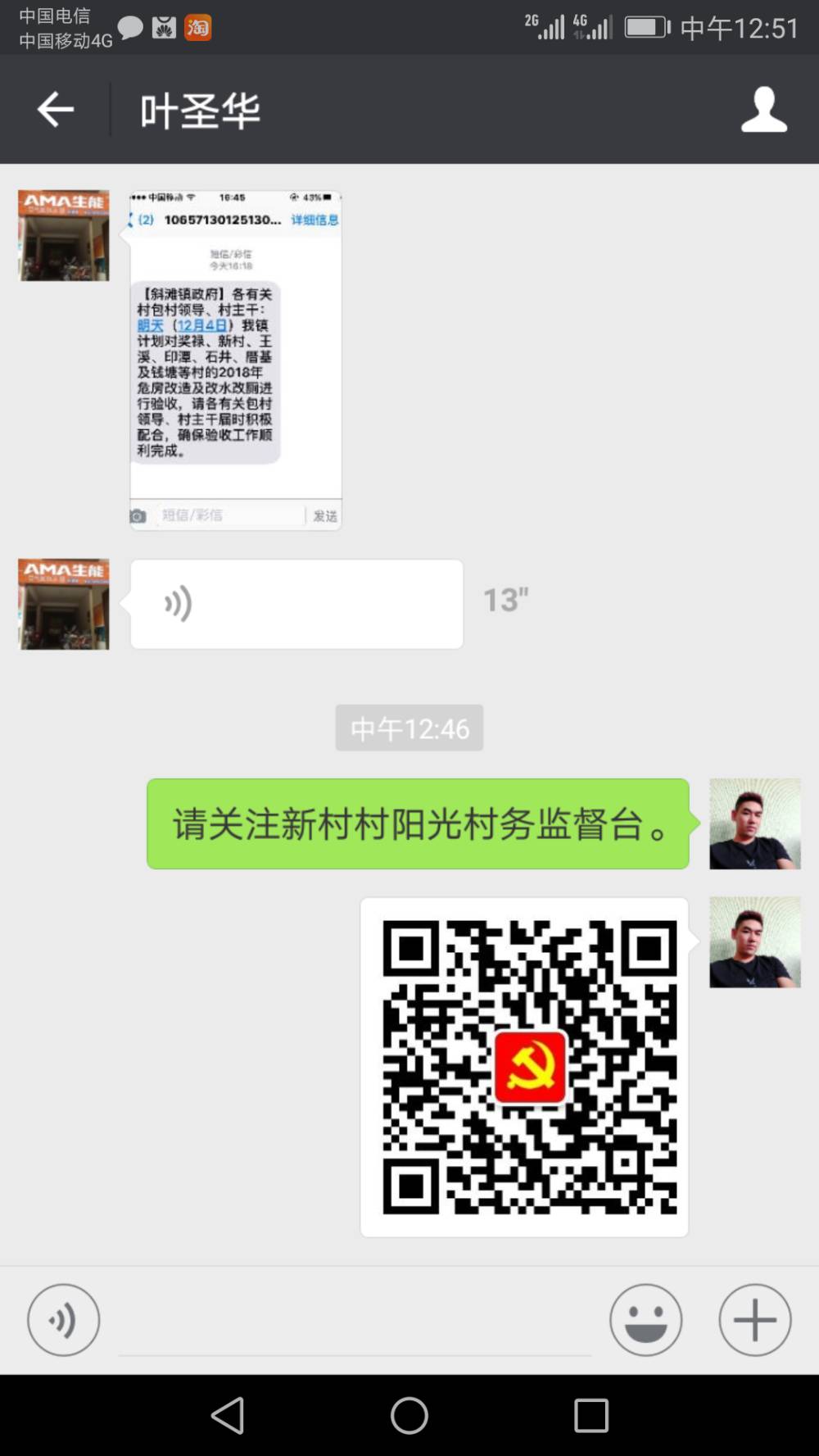This screenshot has width=819, height=1456.
Task: Go back from the chat with 叶圣华
Action: 56,110
